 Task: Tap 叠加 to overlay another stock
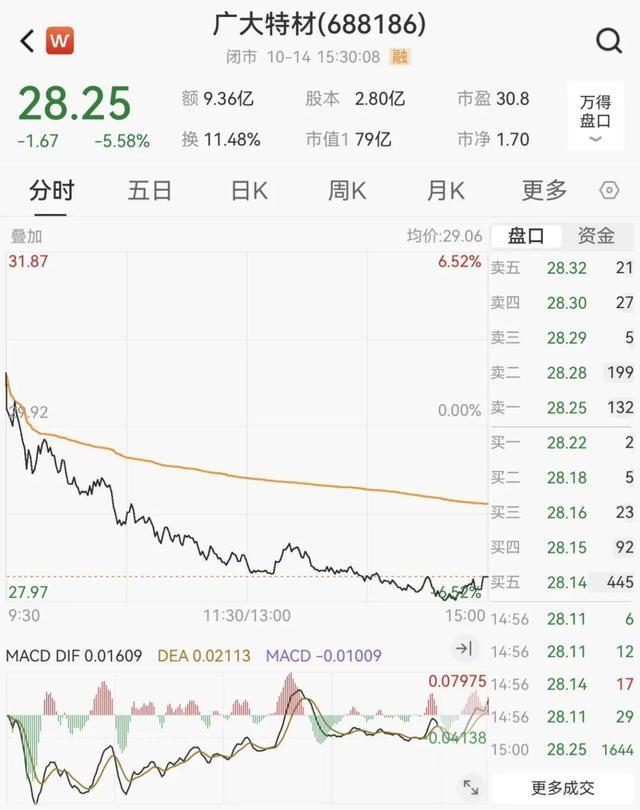[27, 237]
